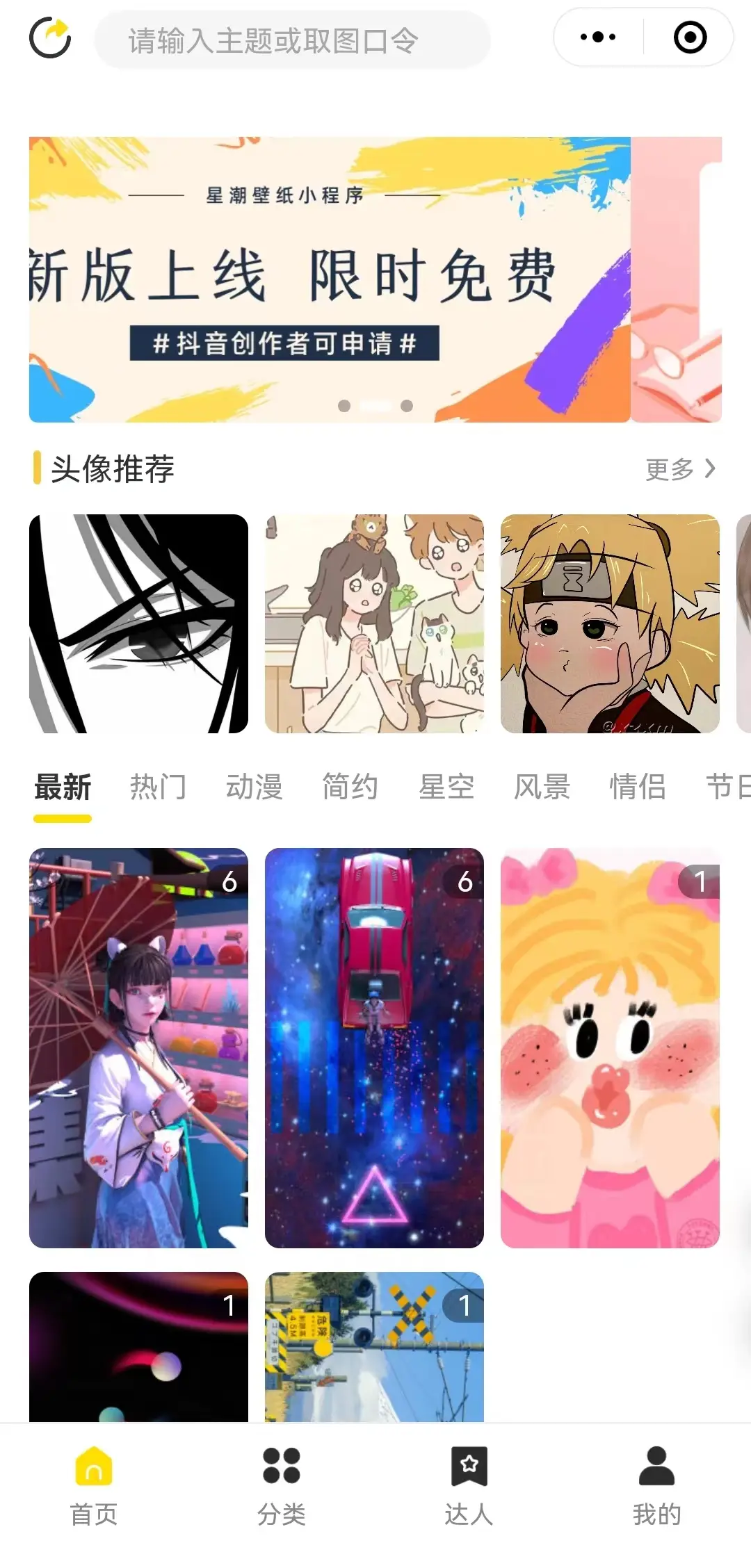Switch to the 星空 tab
Image resolution: width=751 pixels, height=1568 pixels.
click(x=446, y=787)
